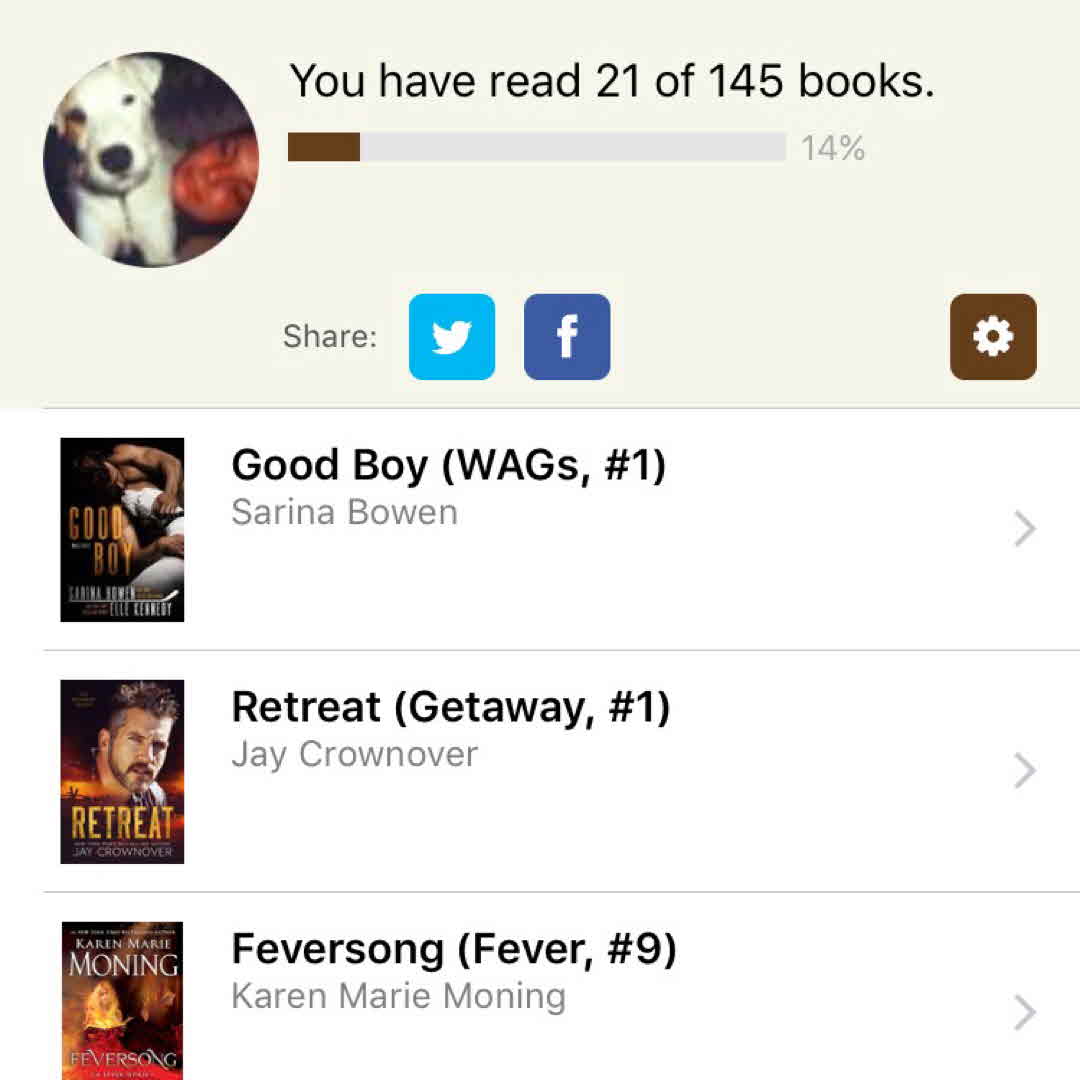Share reading progress on Twitter
1080x1080 pixels.
click(451, 337)
